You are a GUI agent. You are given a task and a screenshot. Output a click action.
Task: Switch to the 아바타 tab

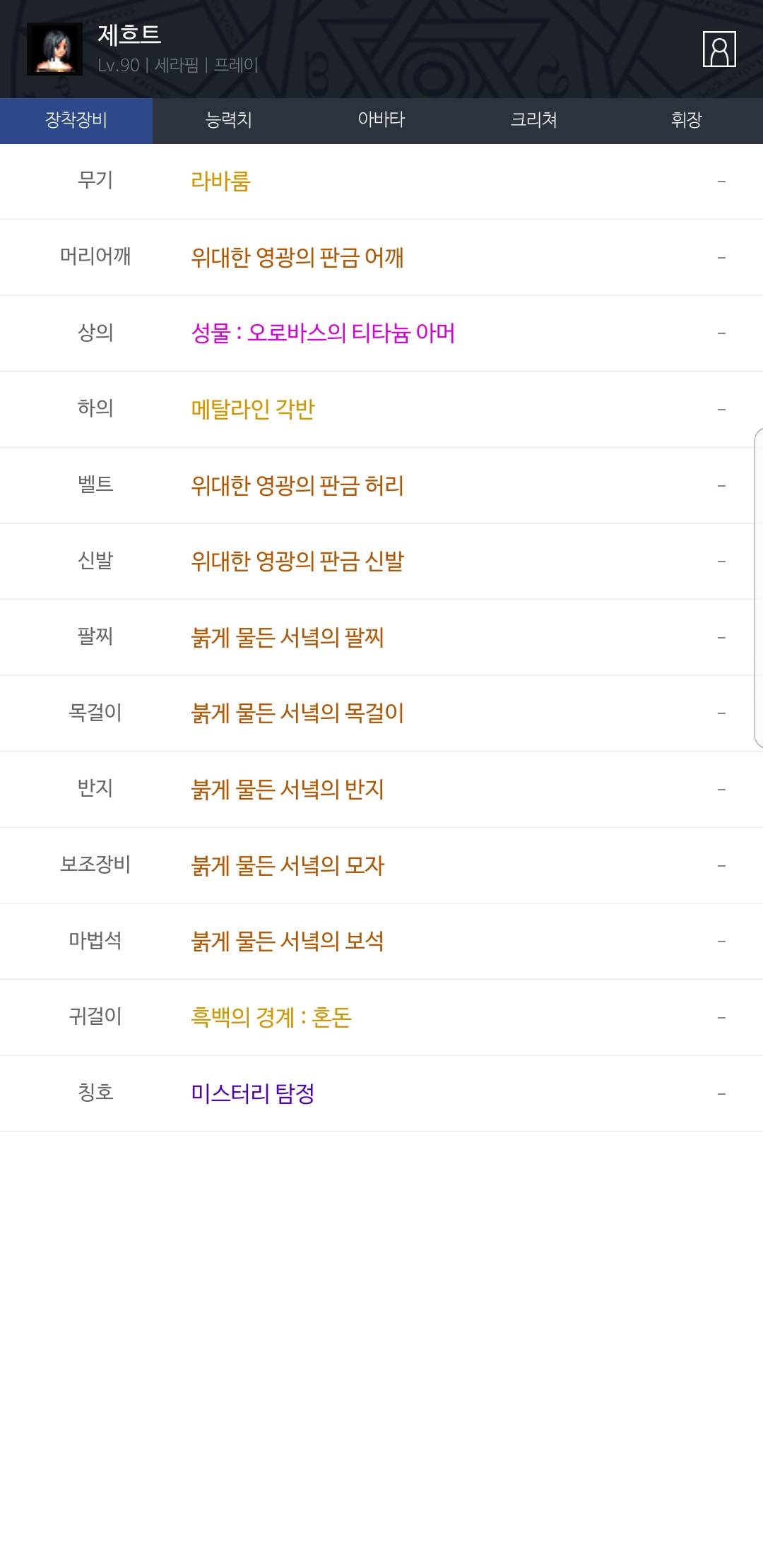coord(381,120)
